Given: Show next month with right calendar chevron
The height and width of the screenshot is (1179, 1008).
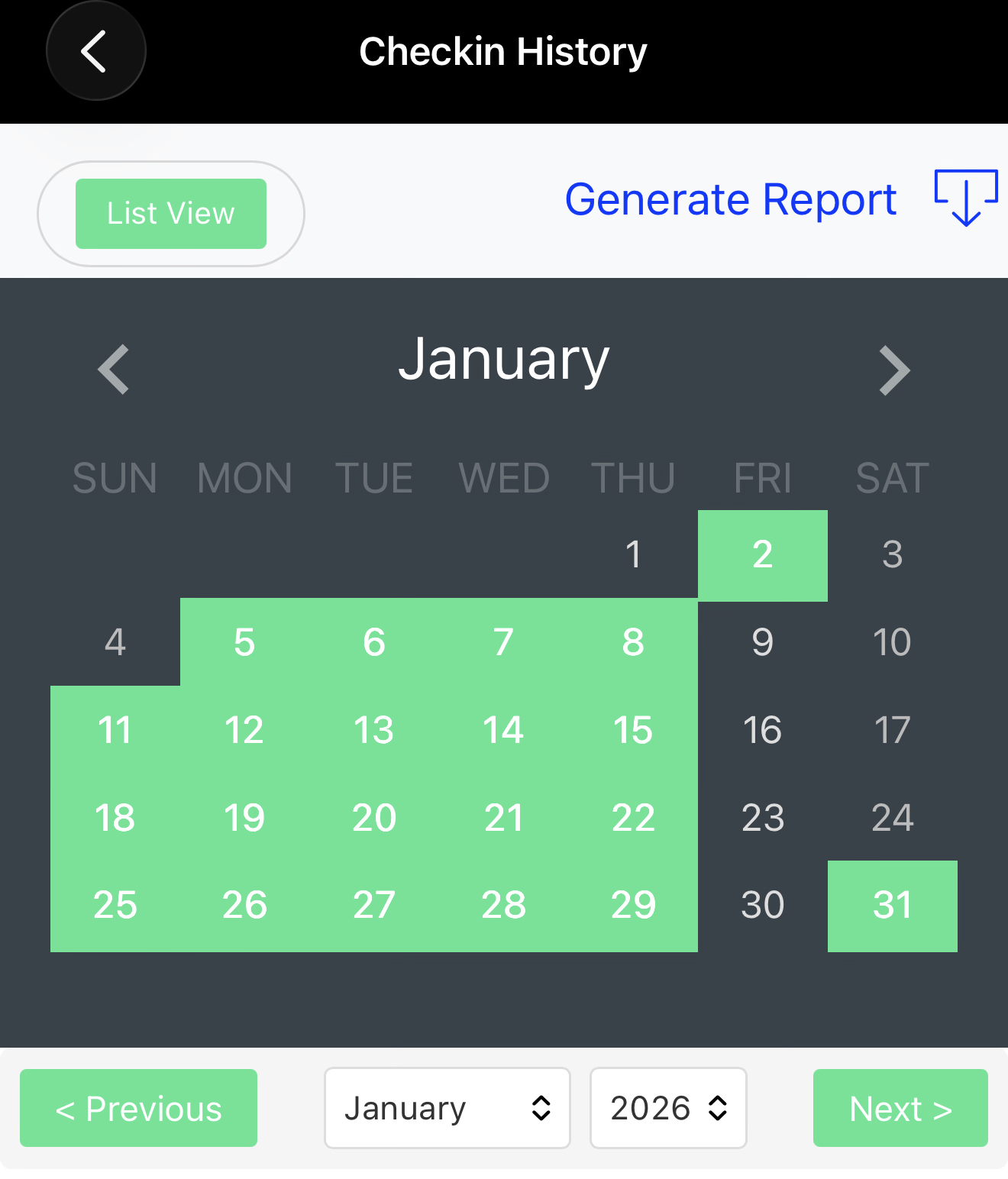Looking at the screenshot, I should 893,370.
